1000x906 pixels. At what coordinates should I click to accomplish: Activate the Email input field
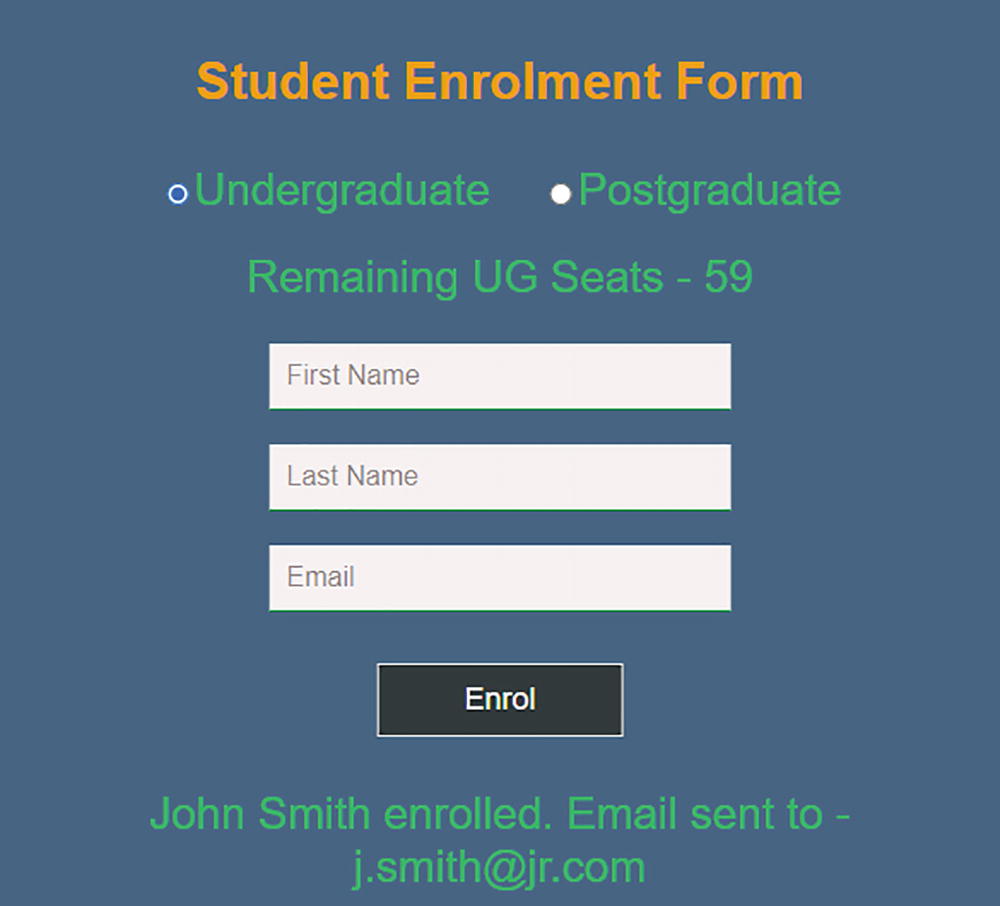click(499, 578)
